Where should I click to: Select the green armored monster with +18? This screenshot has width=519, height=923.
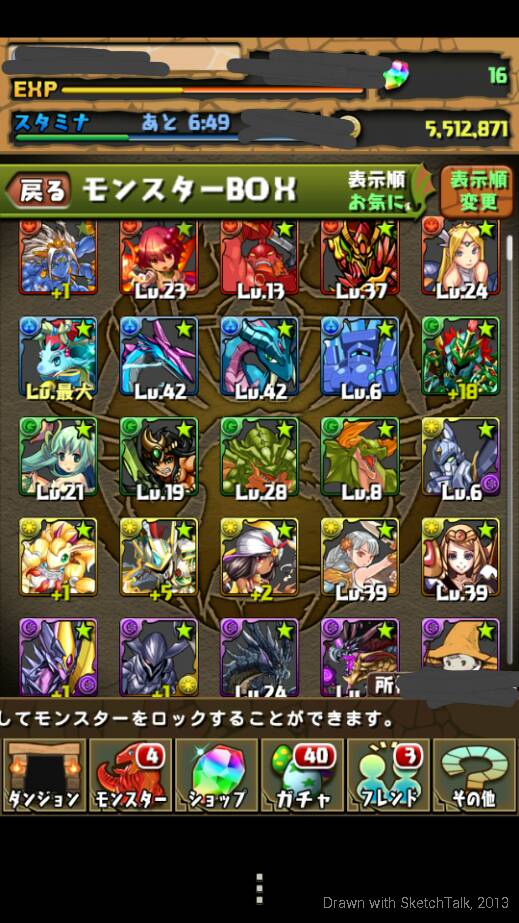(461, 357)
